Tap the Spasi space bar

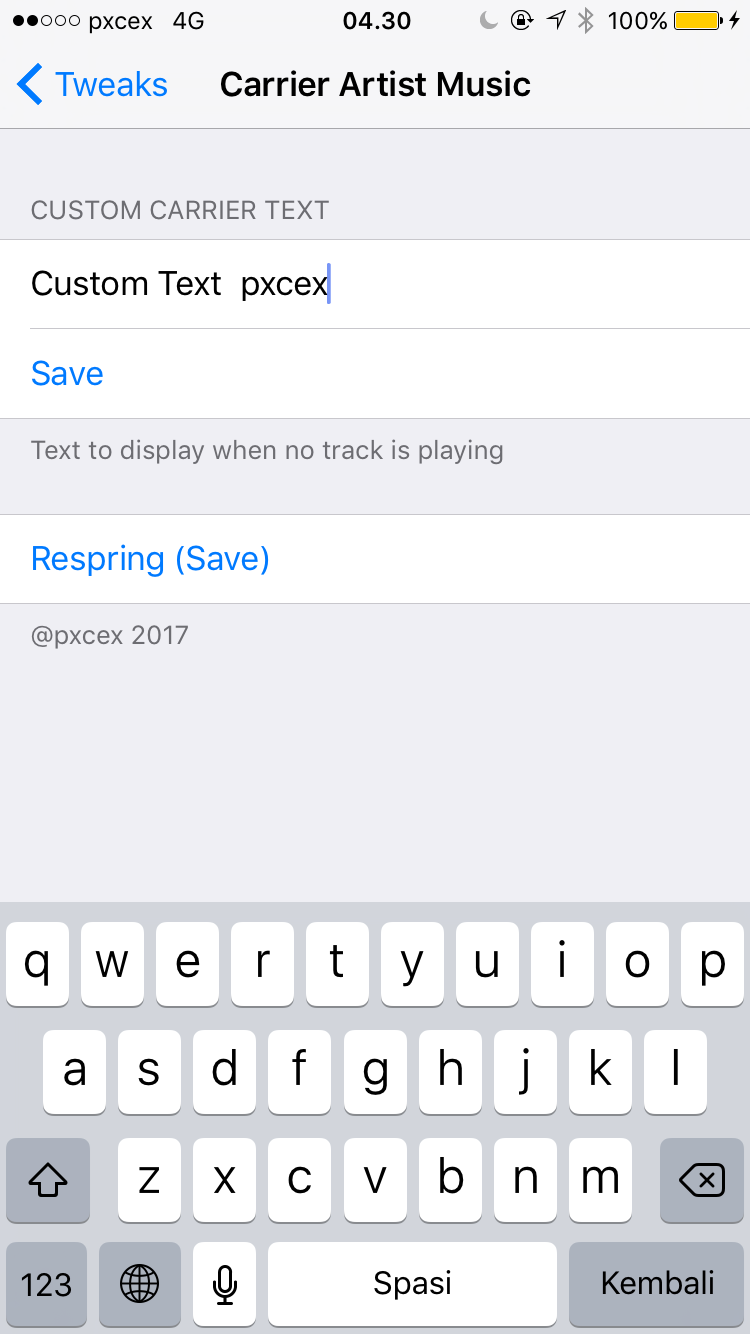(412, 1284)
